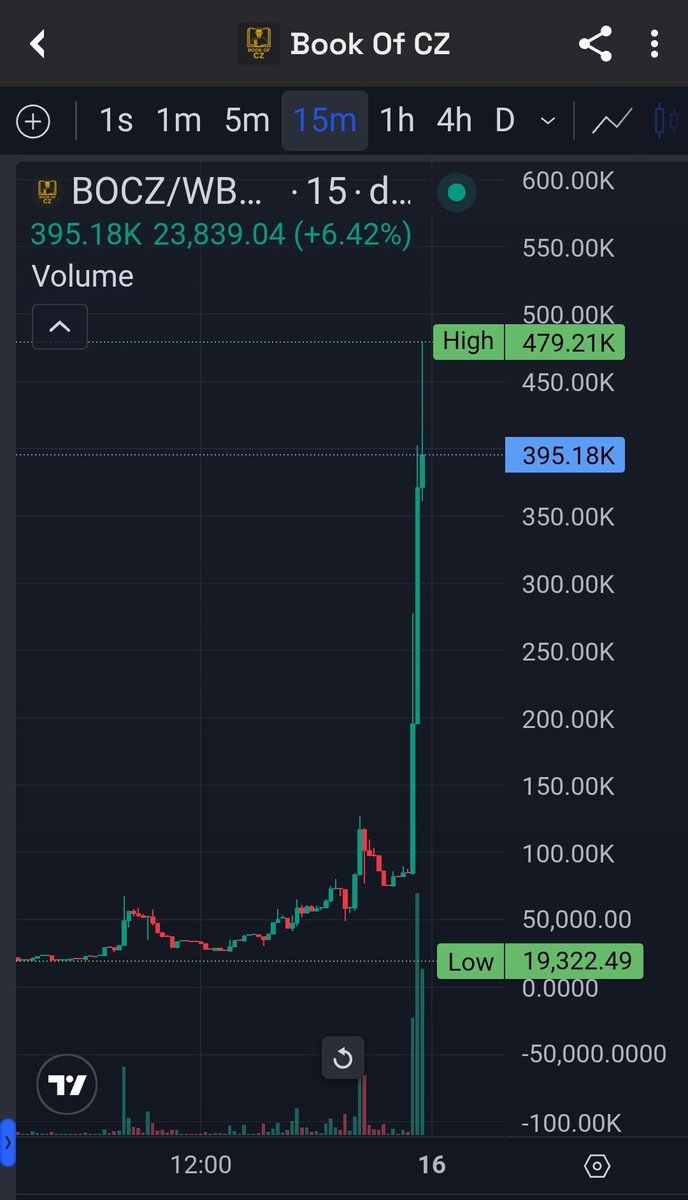
Task: Open the blue side panel handle
Action: (8, 1142)
